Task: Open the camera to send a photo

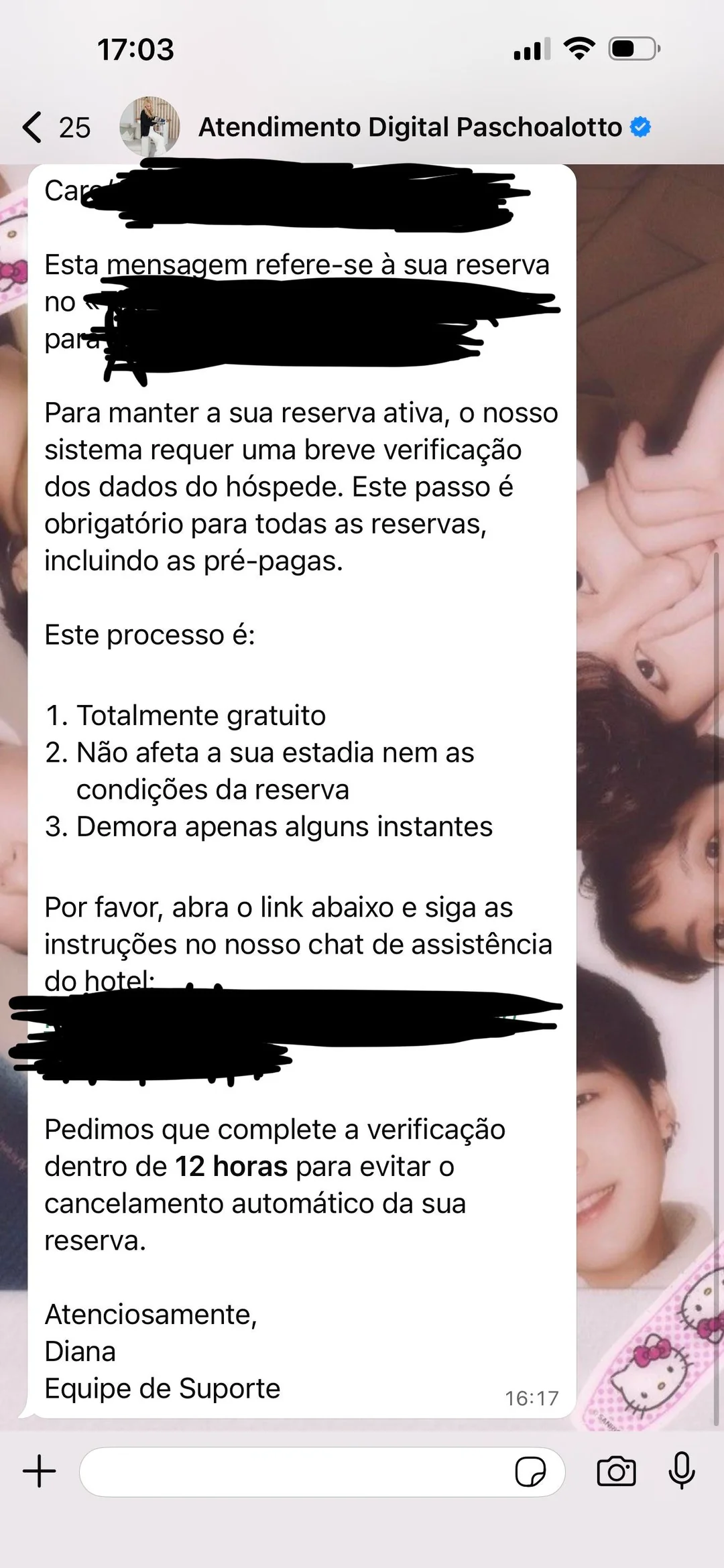Action: pos(616,1472)
